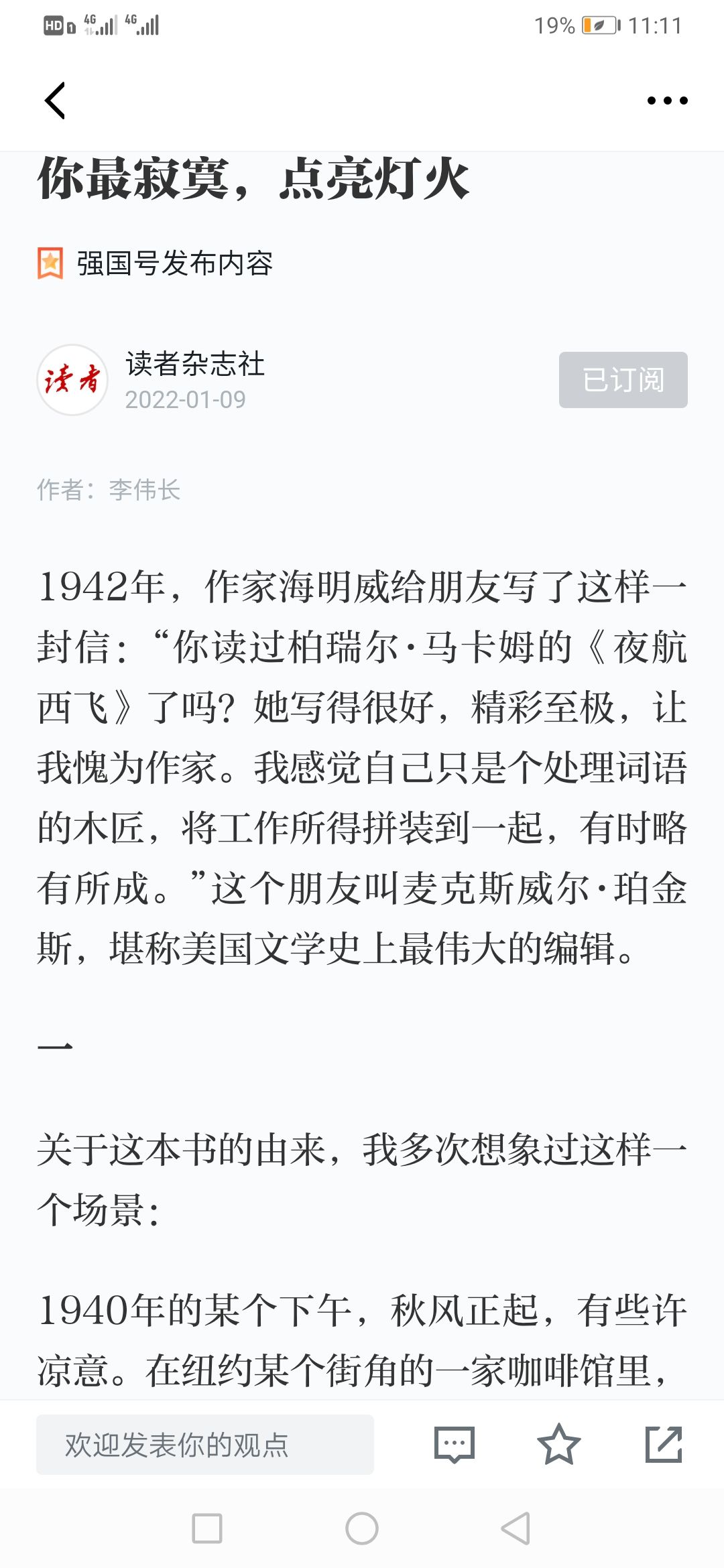Tap the system home button
Viewport: 724px width, 1568px height.
click(x=362, y=1528)
